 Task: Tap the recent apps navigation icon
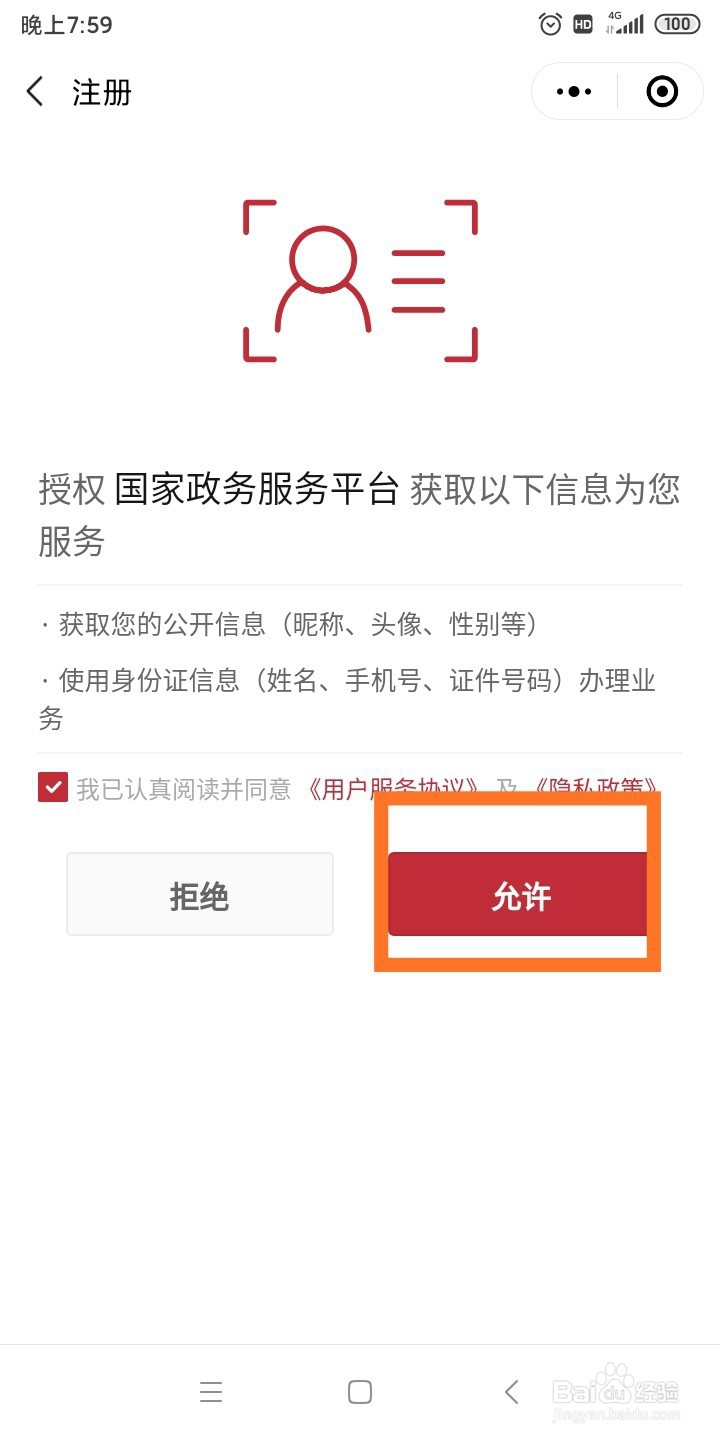211,1391
